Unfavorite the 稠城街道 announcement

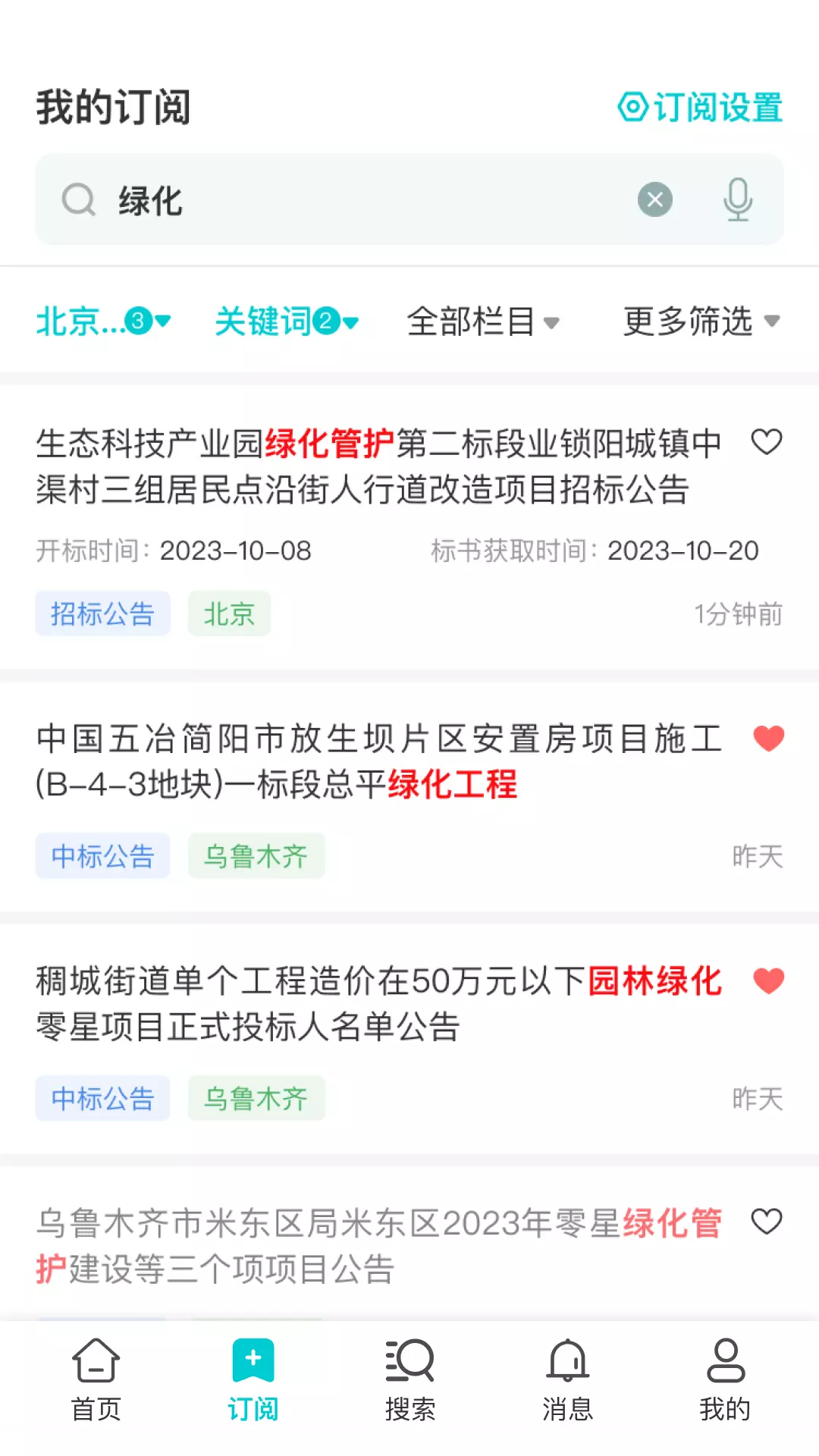pyautogui.click(x=768, y=981)
